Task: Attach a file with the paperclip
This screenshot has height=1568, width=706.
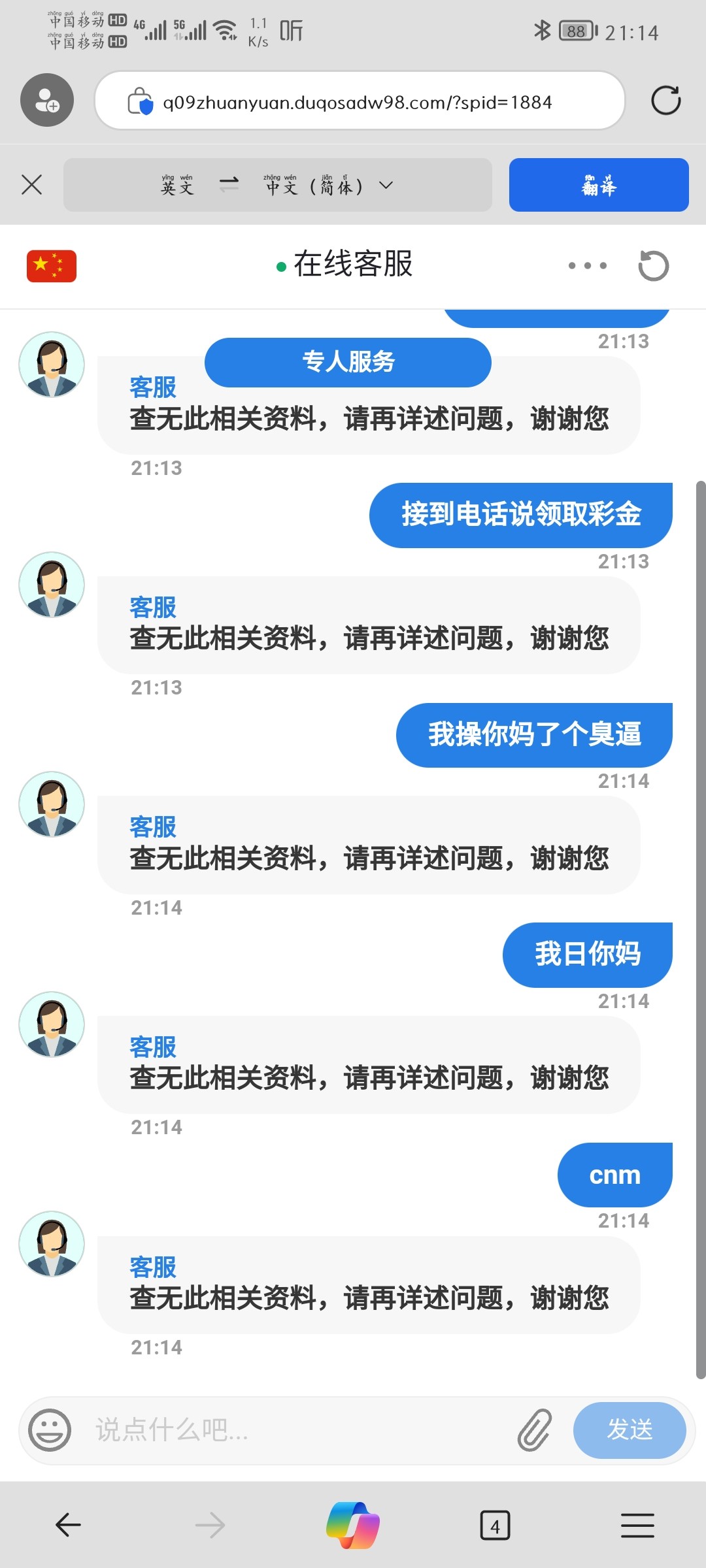Action: 535,1429
